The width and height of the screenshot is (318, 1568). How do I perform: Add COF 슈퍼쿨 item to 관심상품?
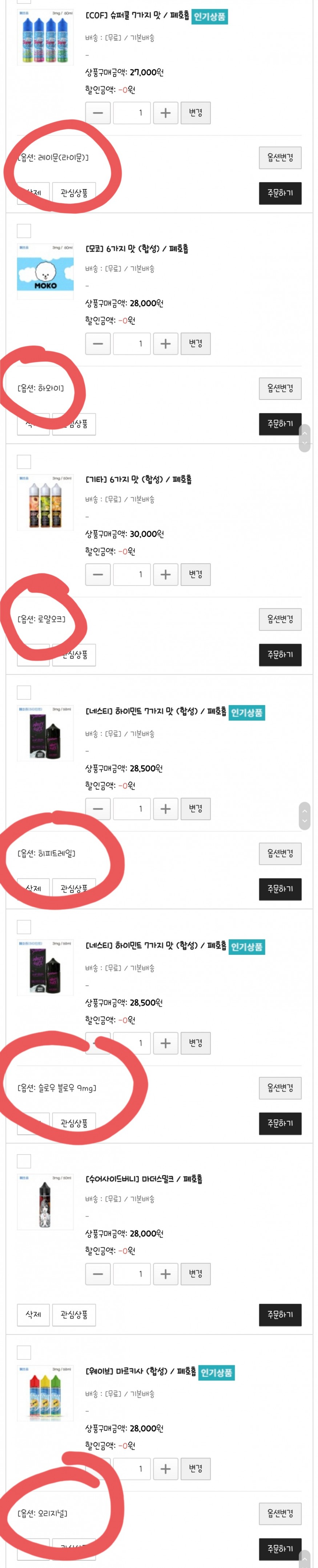click(74, 193)
